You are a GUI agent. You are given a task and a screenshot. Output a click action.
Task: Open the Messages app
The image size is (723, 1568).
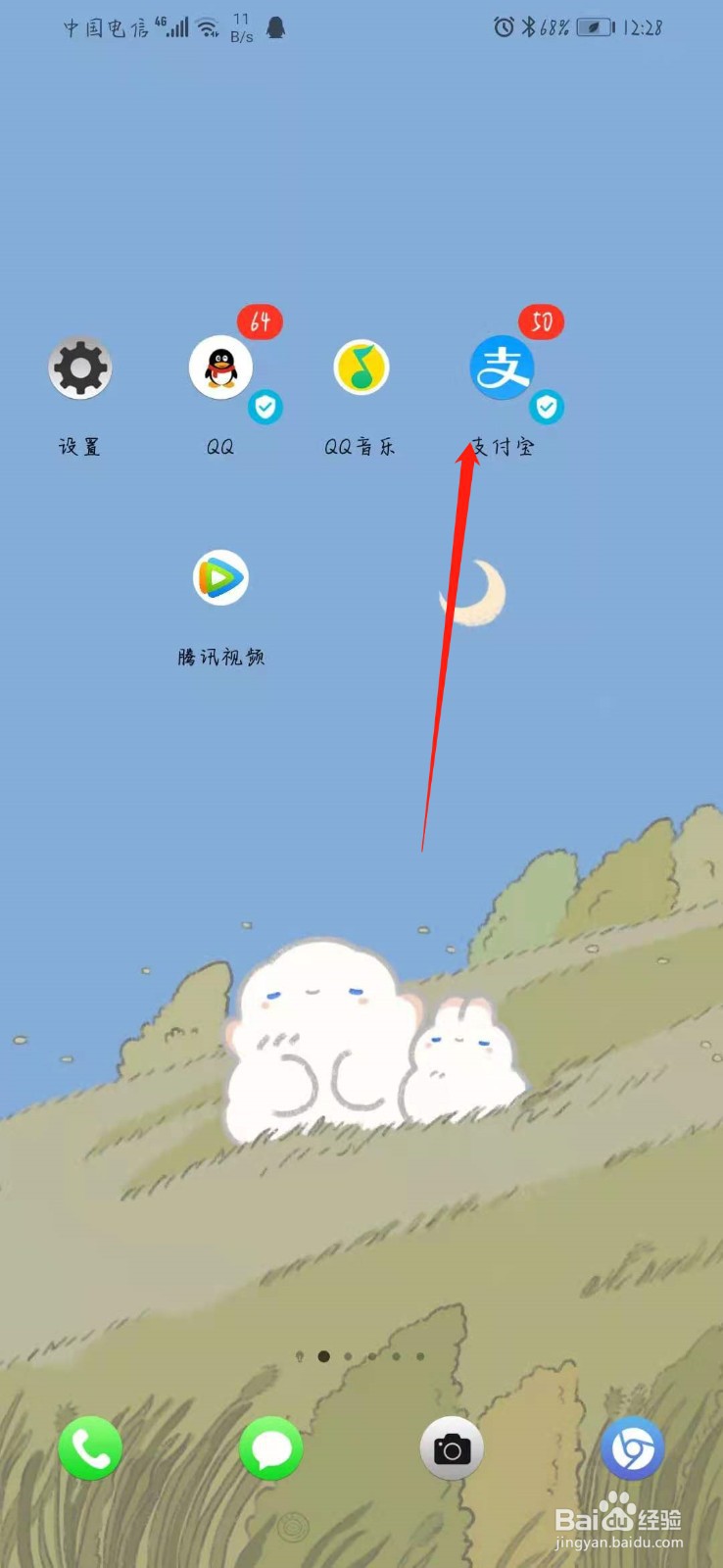270,1449
